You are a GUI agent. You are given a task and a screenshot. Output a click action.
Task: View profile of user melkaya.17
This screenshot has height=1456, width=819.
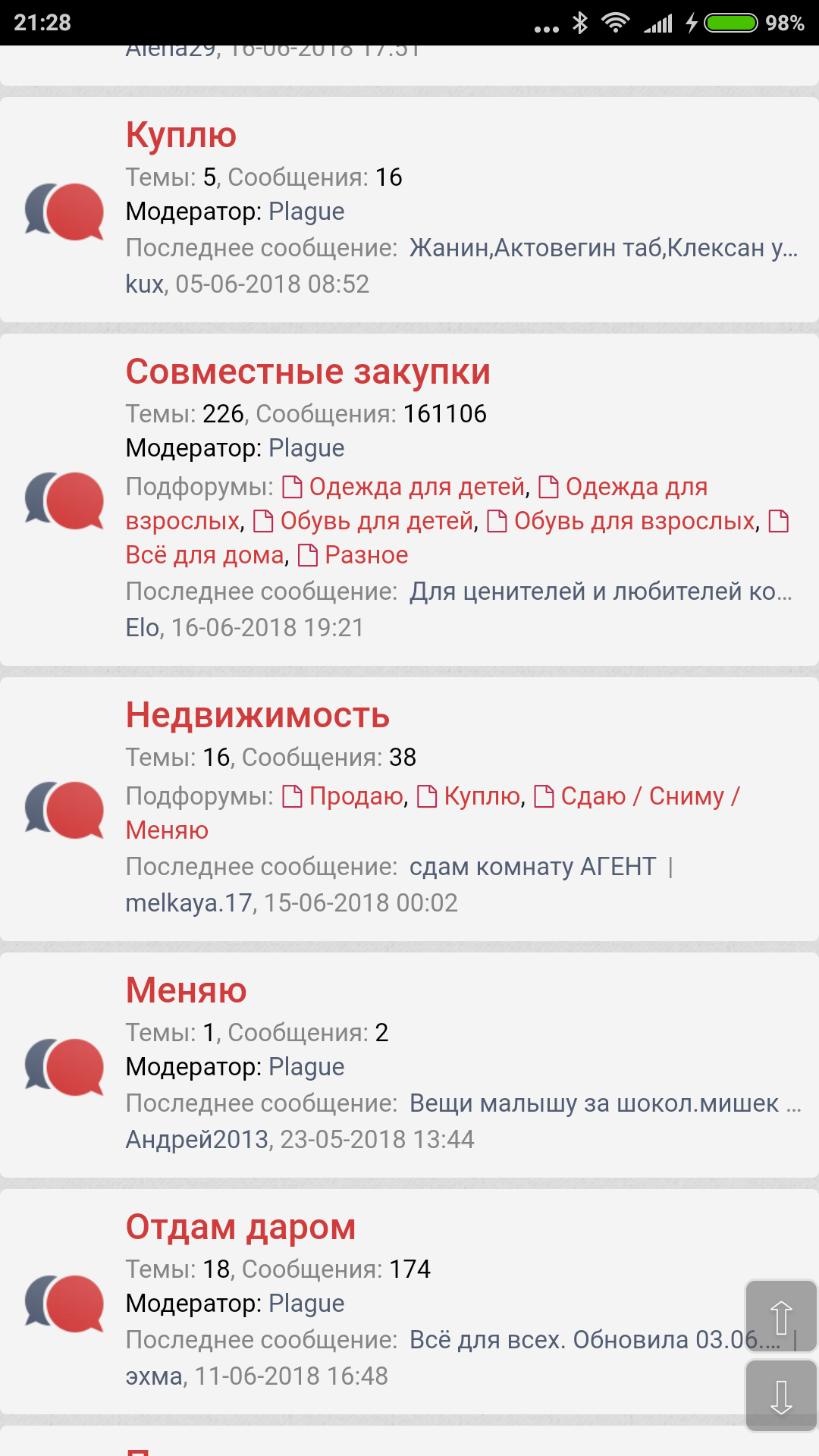189,903
